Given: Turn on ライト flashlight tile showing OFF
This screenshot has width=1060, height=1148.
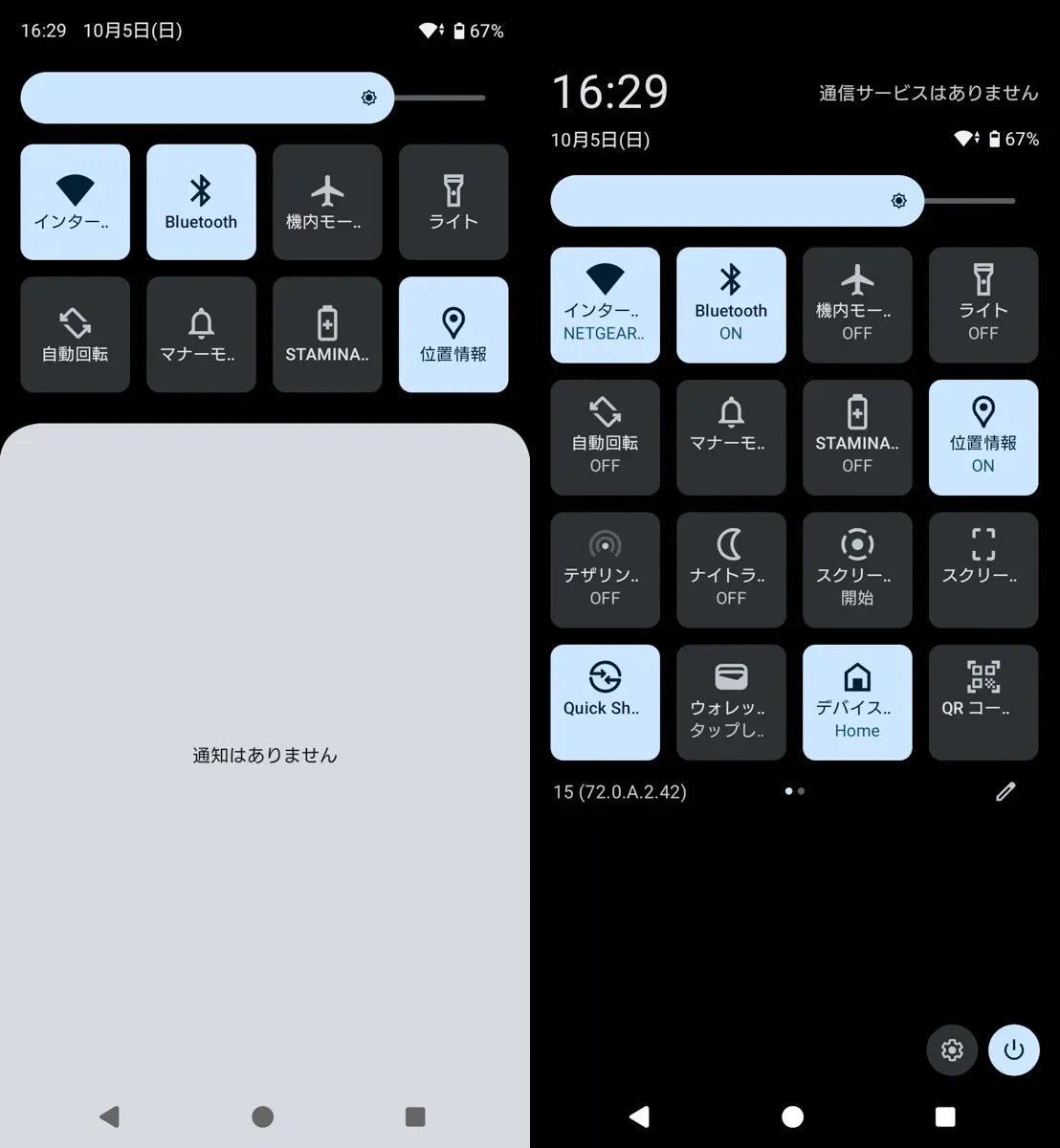Looking at the screenshot, I should pos(983,304).
